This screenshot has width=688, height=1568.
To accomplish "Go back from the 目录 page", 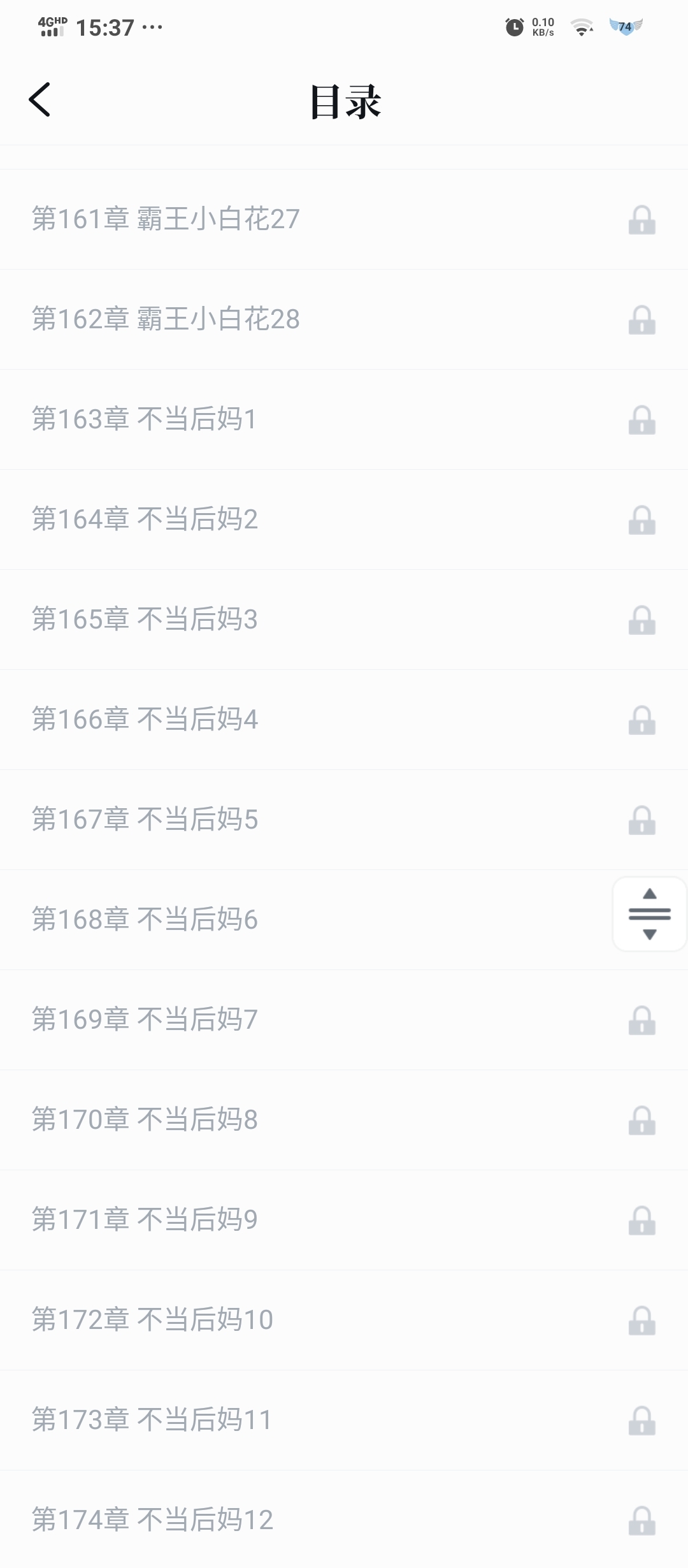I will [x=39, y=100].
